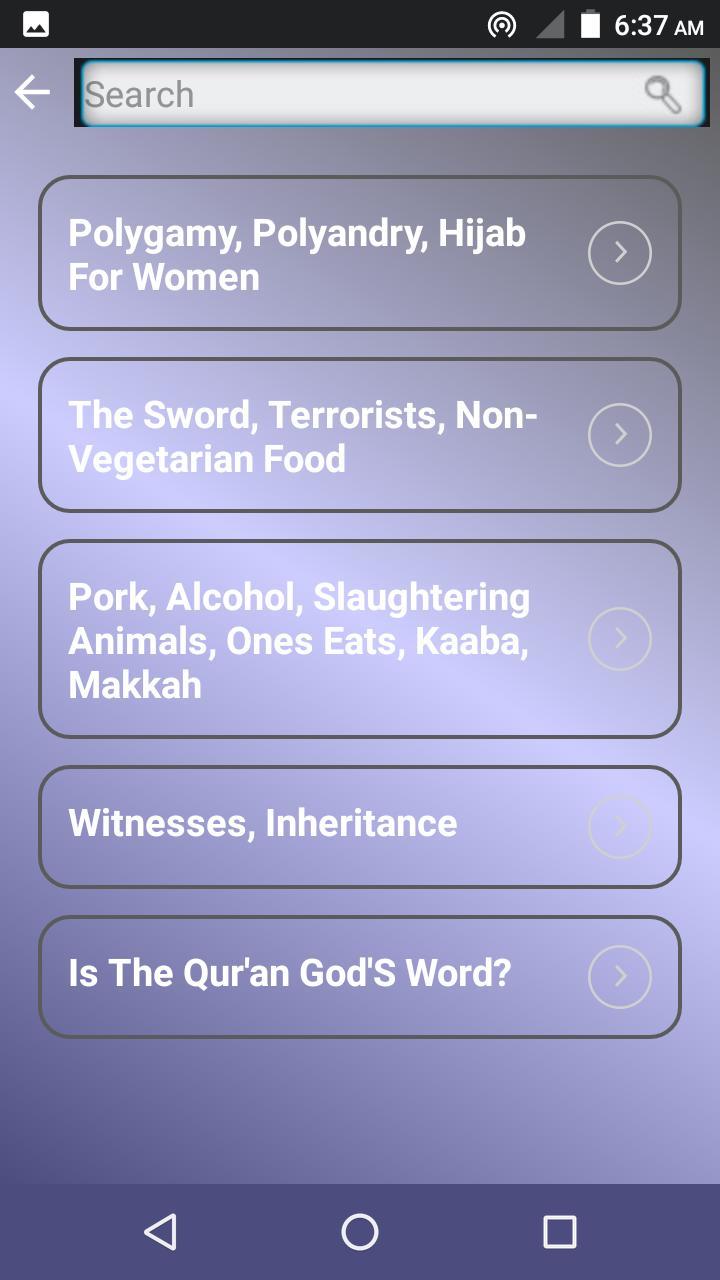Expand the Sword, Terrorists topic chevron
This screenshot has height=1280, width=720.
619,434
